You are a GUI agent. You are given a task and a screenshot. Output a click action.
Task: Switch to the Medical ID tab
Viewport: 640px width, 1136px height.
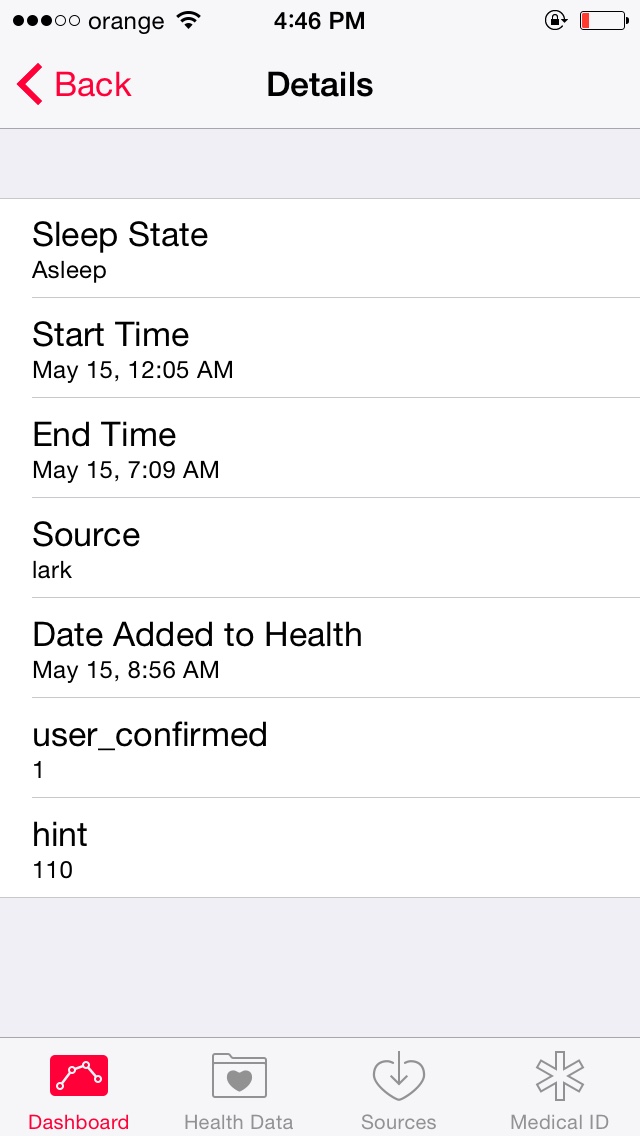point(559,1090)
